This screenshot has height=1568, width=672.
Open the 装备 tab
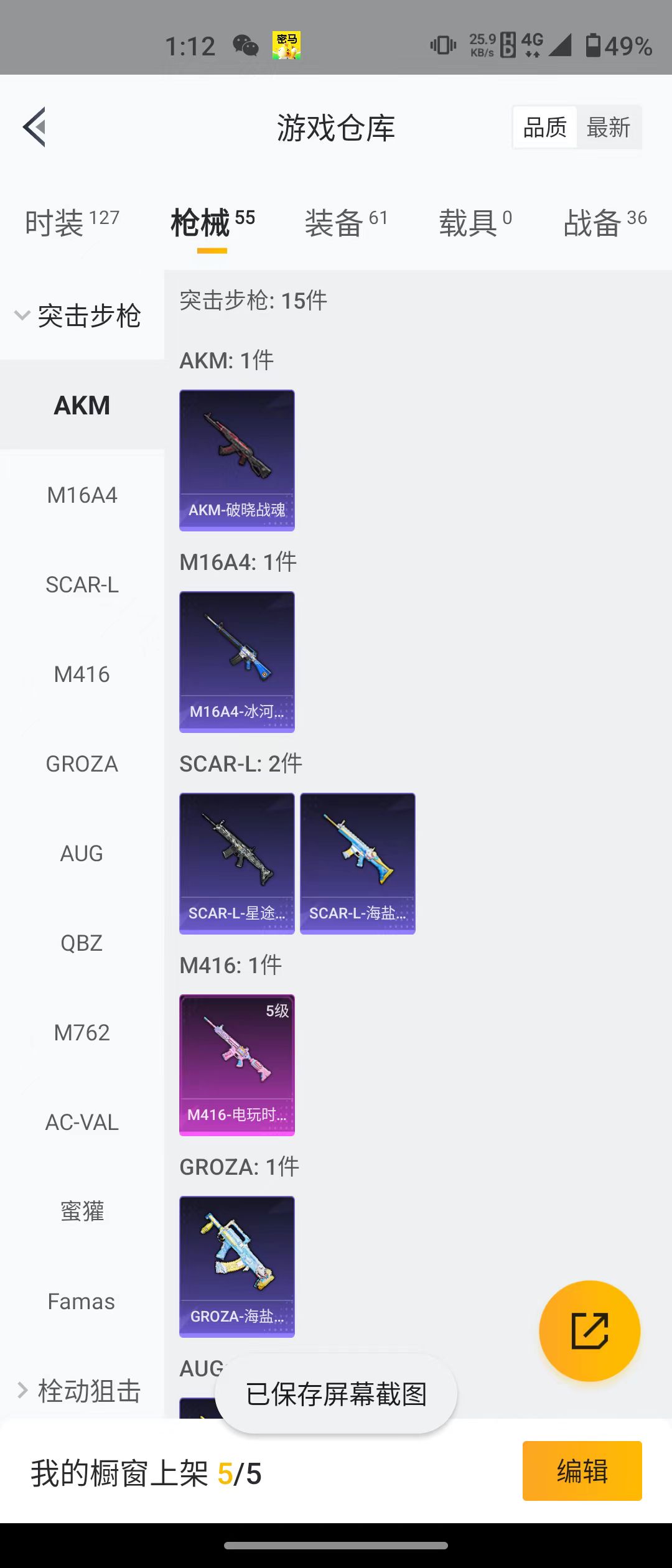click(346, 222)
